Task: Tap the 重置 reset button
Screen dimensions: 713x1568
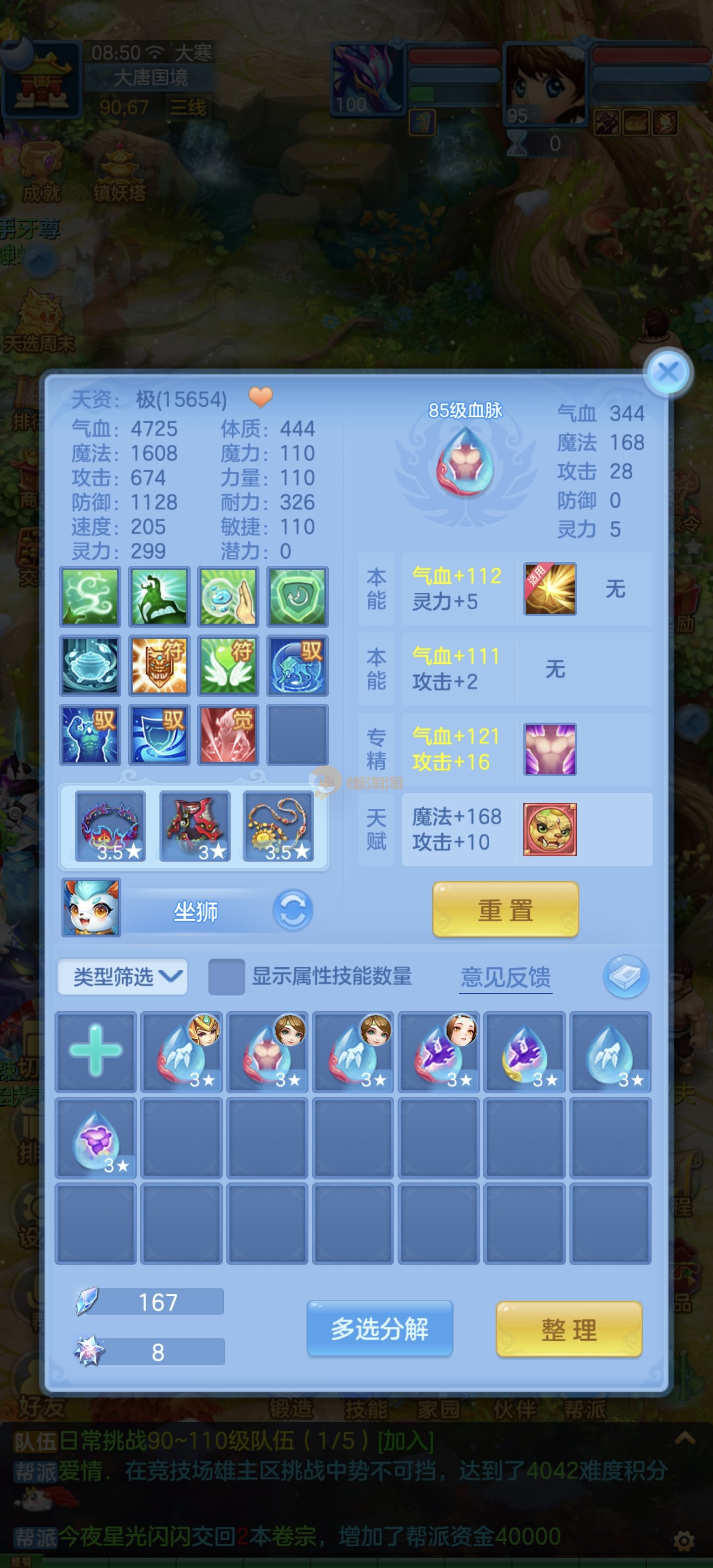Action: coord(506,910)
